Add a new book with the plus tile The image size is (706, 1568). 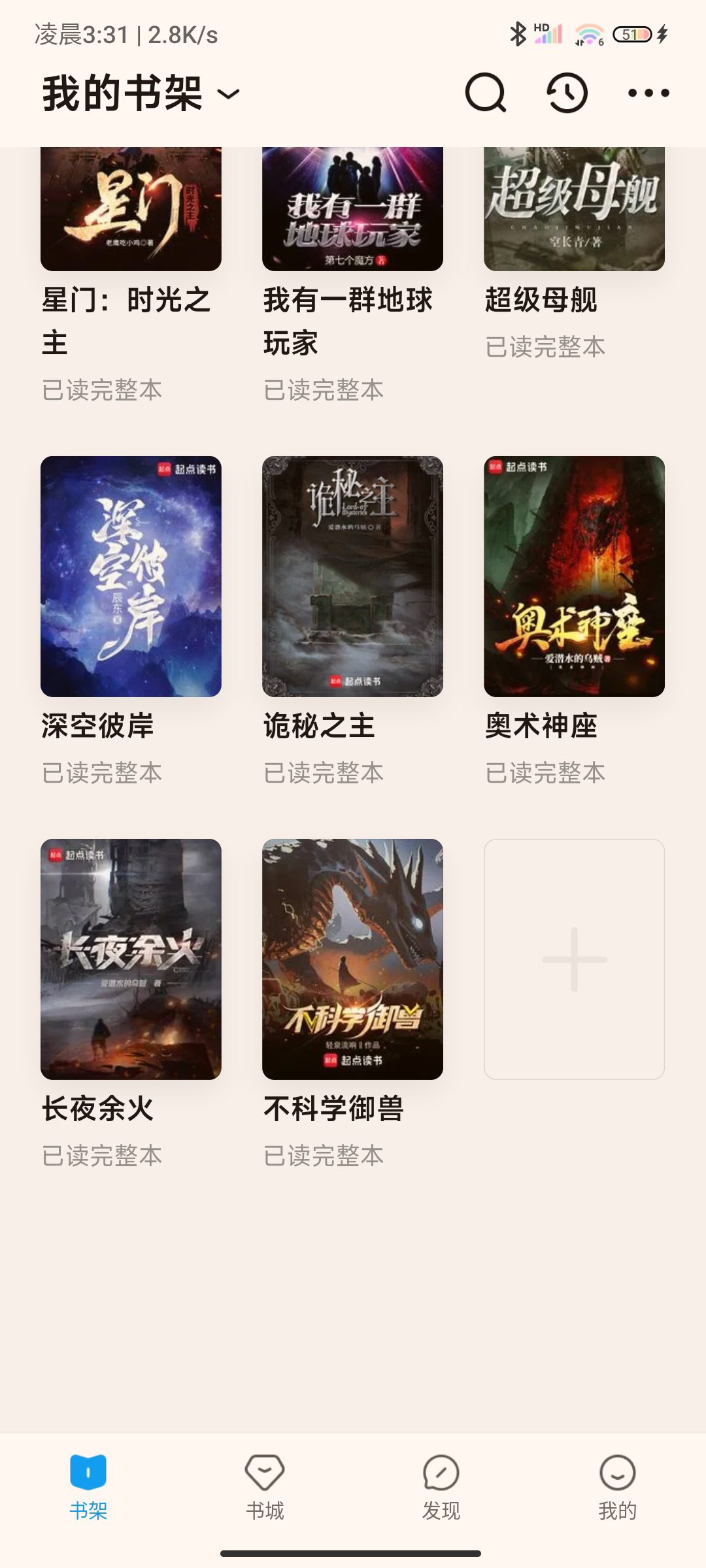574,959
